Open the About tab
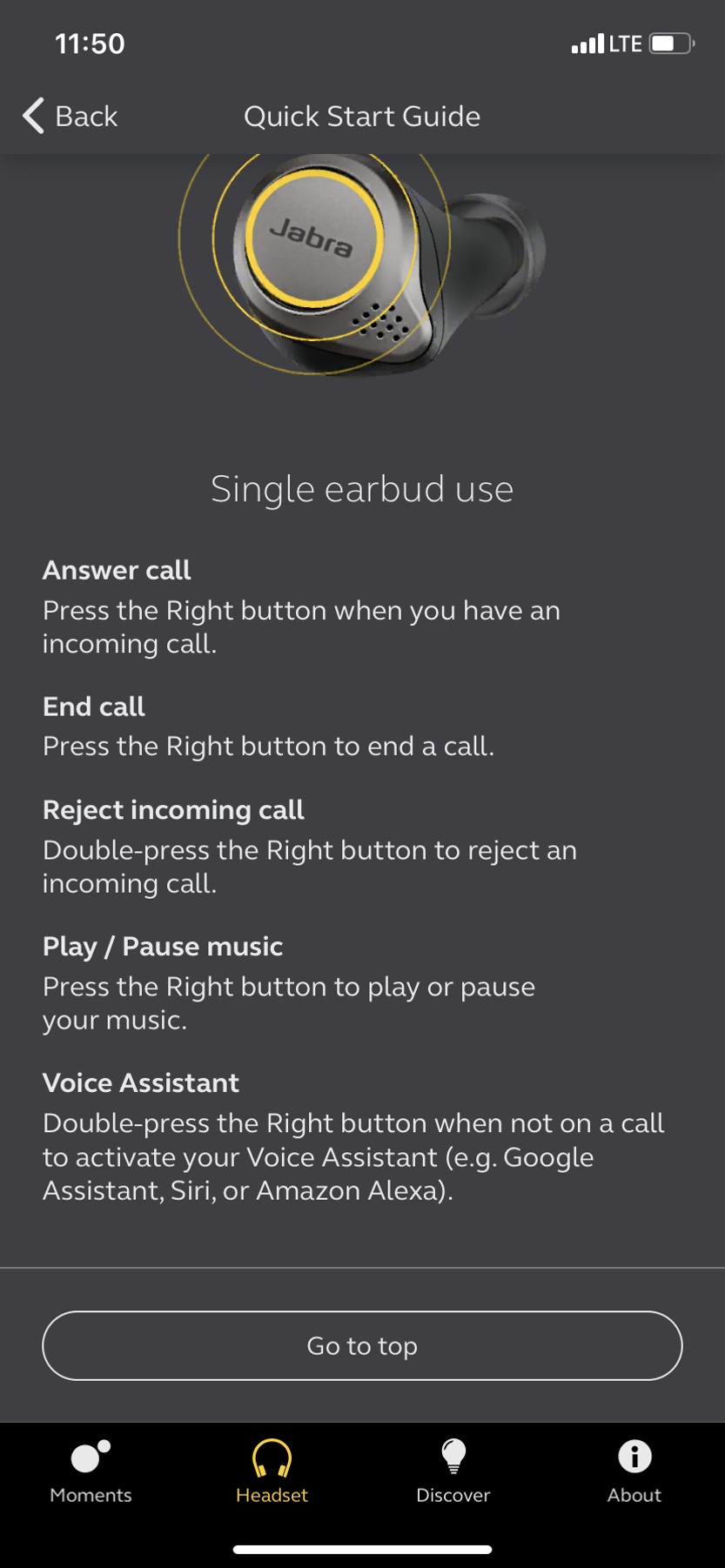 pos(634,1471)
